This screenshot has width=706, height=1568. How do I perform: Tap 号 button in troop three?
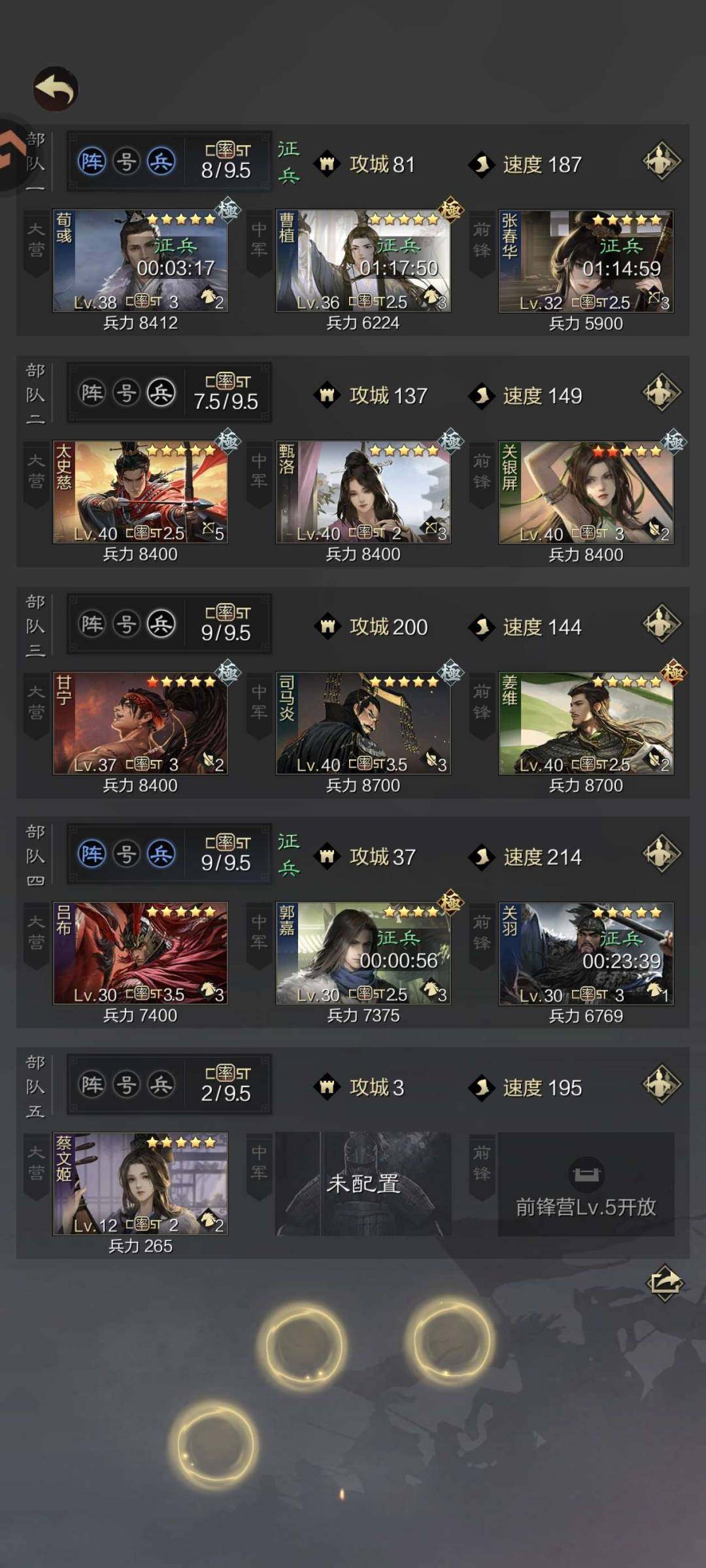126,624
